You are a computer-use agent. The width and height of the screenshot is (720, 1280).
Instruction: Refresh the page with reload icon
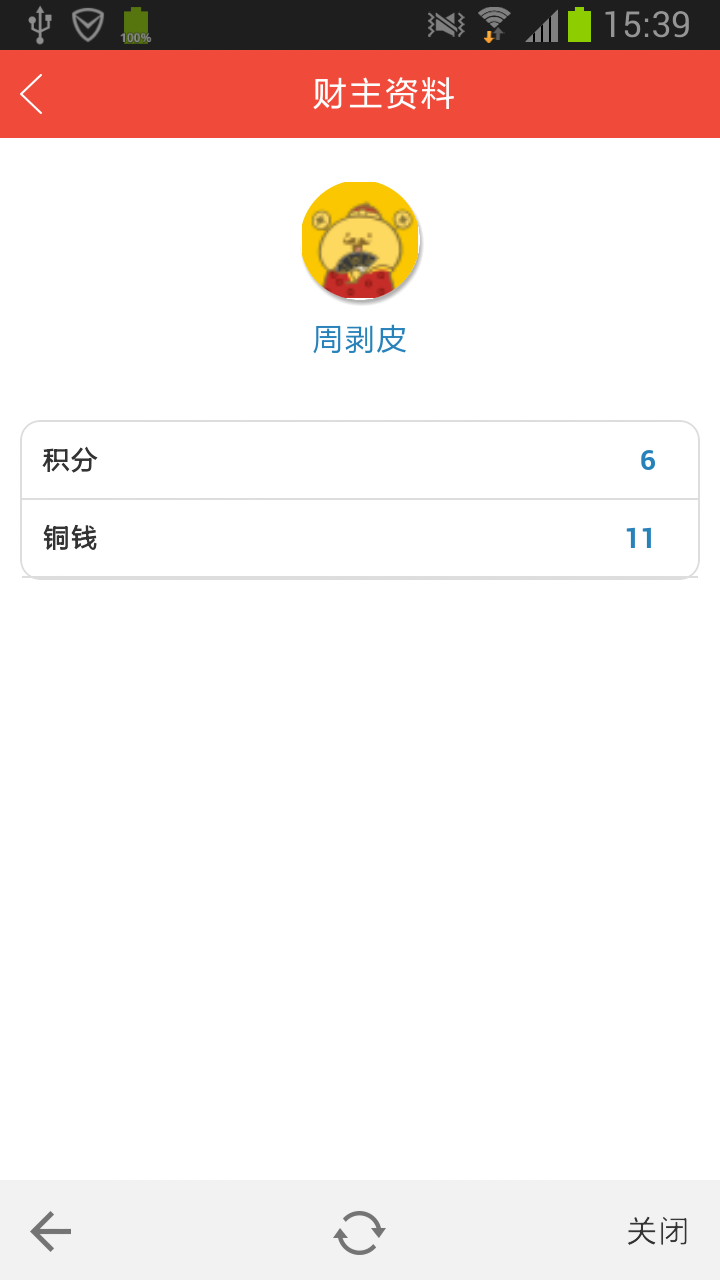[x=359, y=1232]
